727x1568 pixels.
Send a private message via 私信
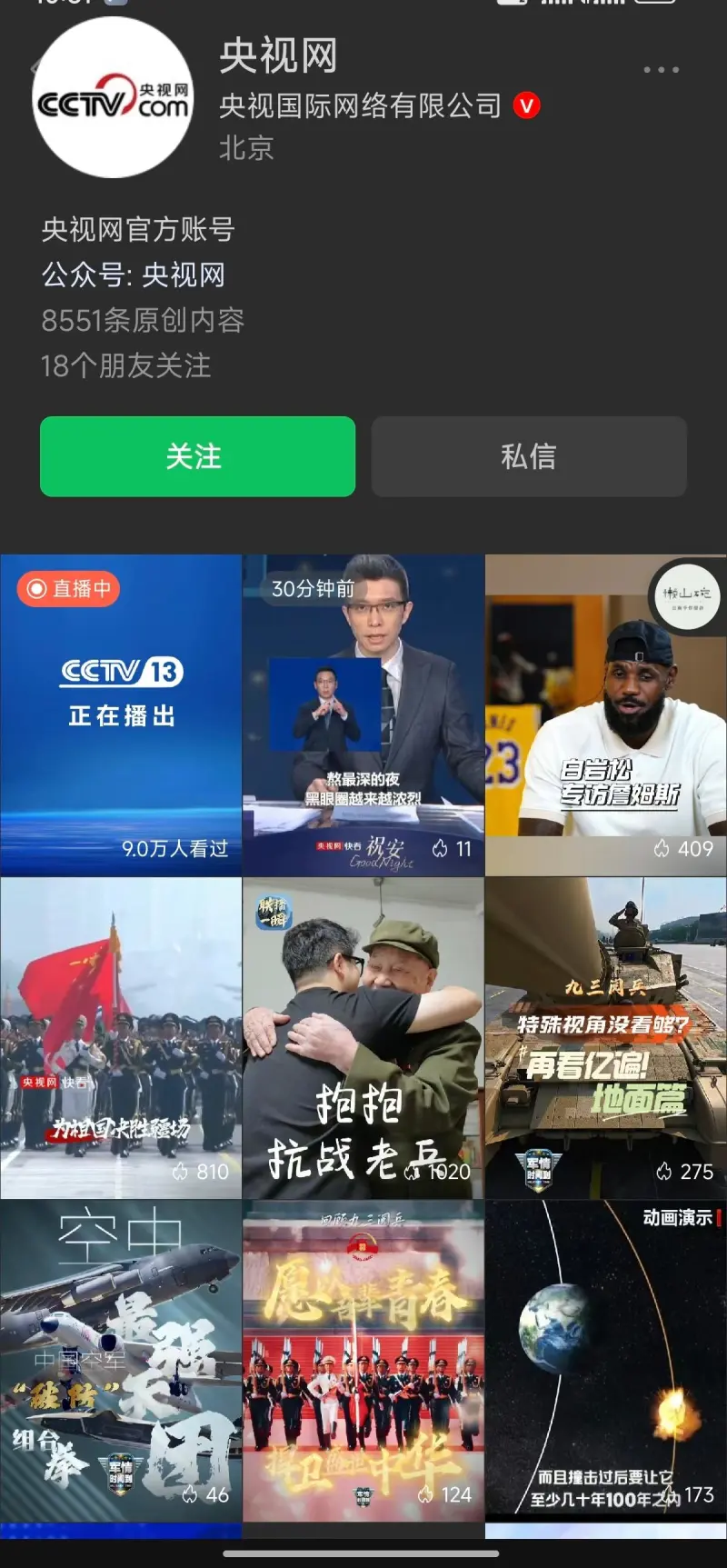click(x=528, y=456)
